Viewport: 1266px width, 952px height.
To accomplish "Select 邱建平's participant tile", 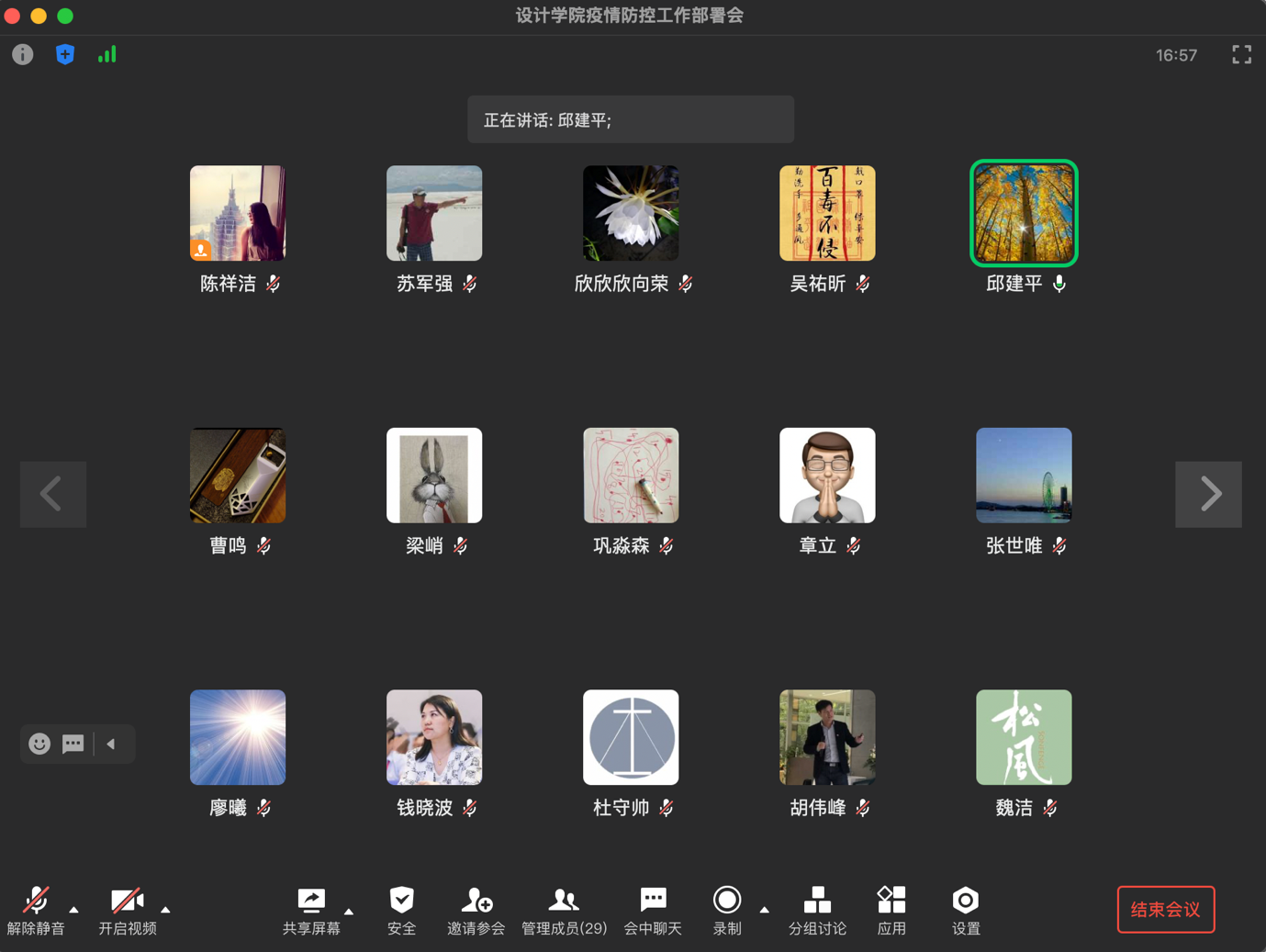I will pos(1024,214).
